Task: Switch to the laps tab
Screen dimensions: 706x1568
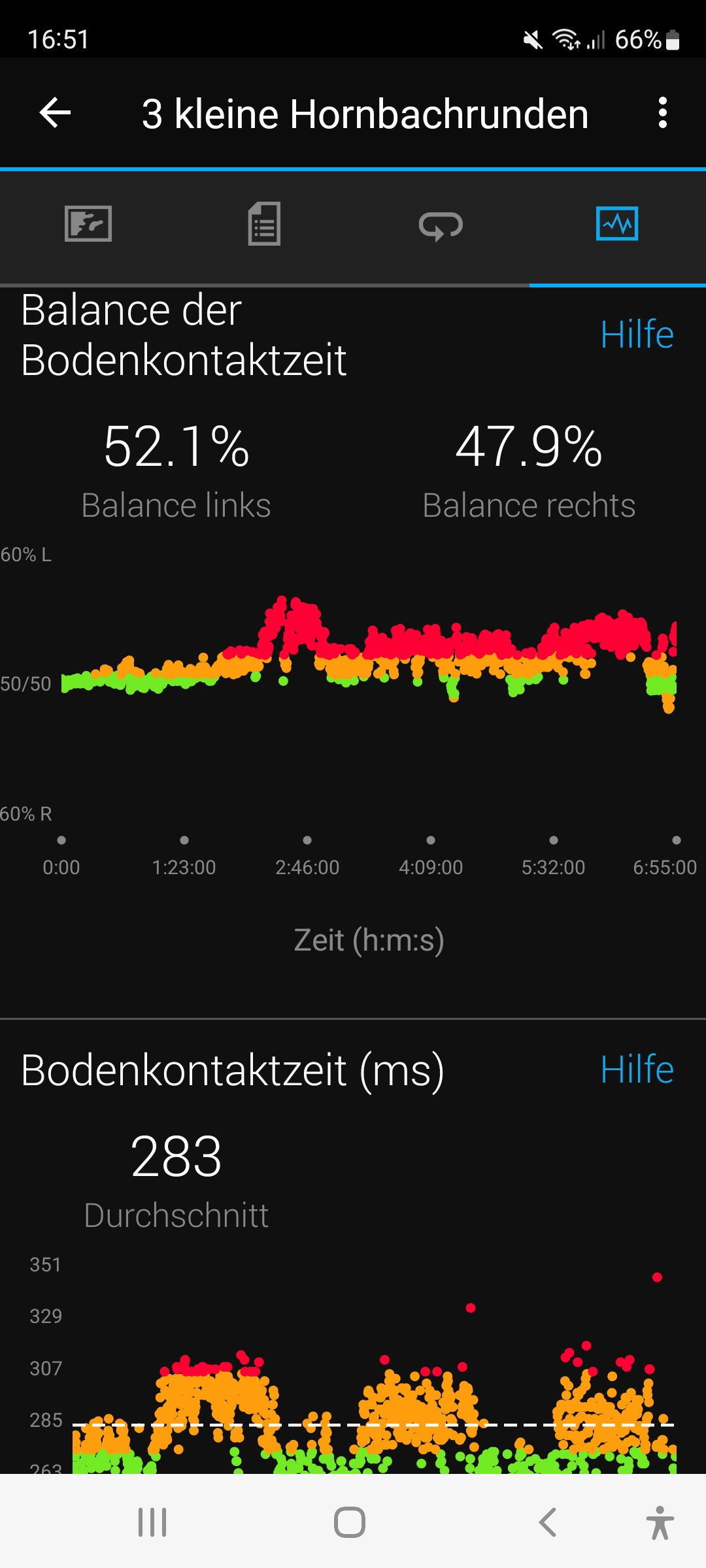Action: pos(441,225)
